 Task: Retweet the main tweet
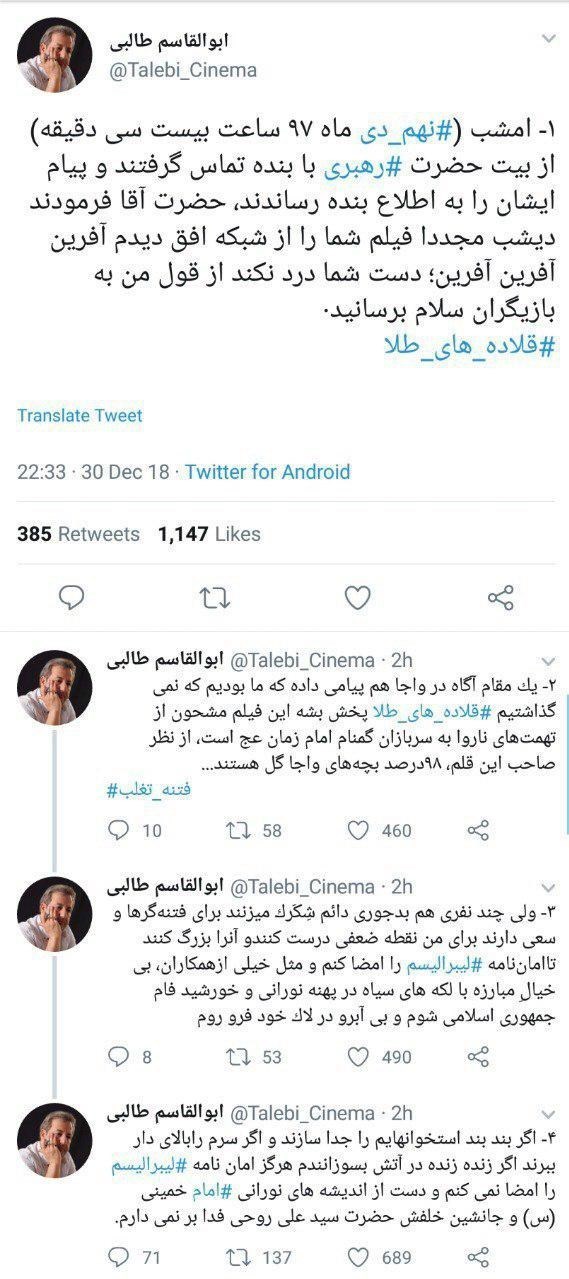214,598
